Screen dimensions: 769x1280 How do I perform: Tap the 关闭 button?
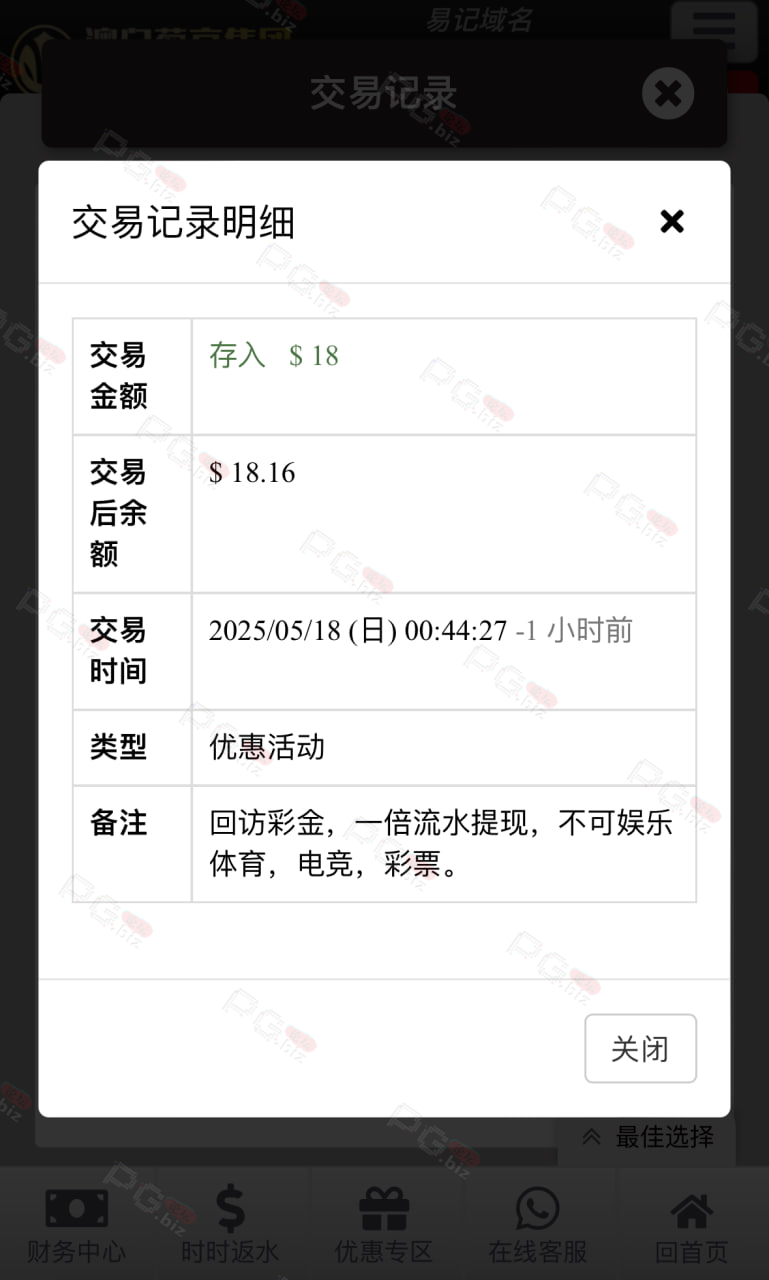pos(640,1049)
